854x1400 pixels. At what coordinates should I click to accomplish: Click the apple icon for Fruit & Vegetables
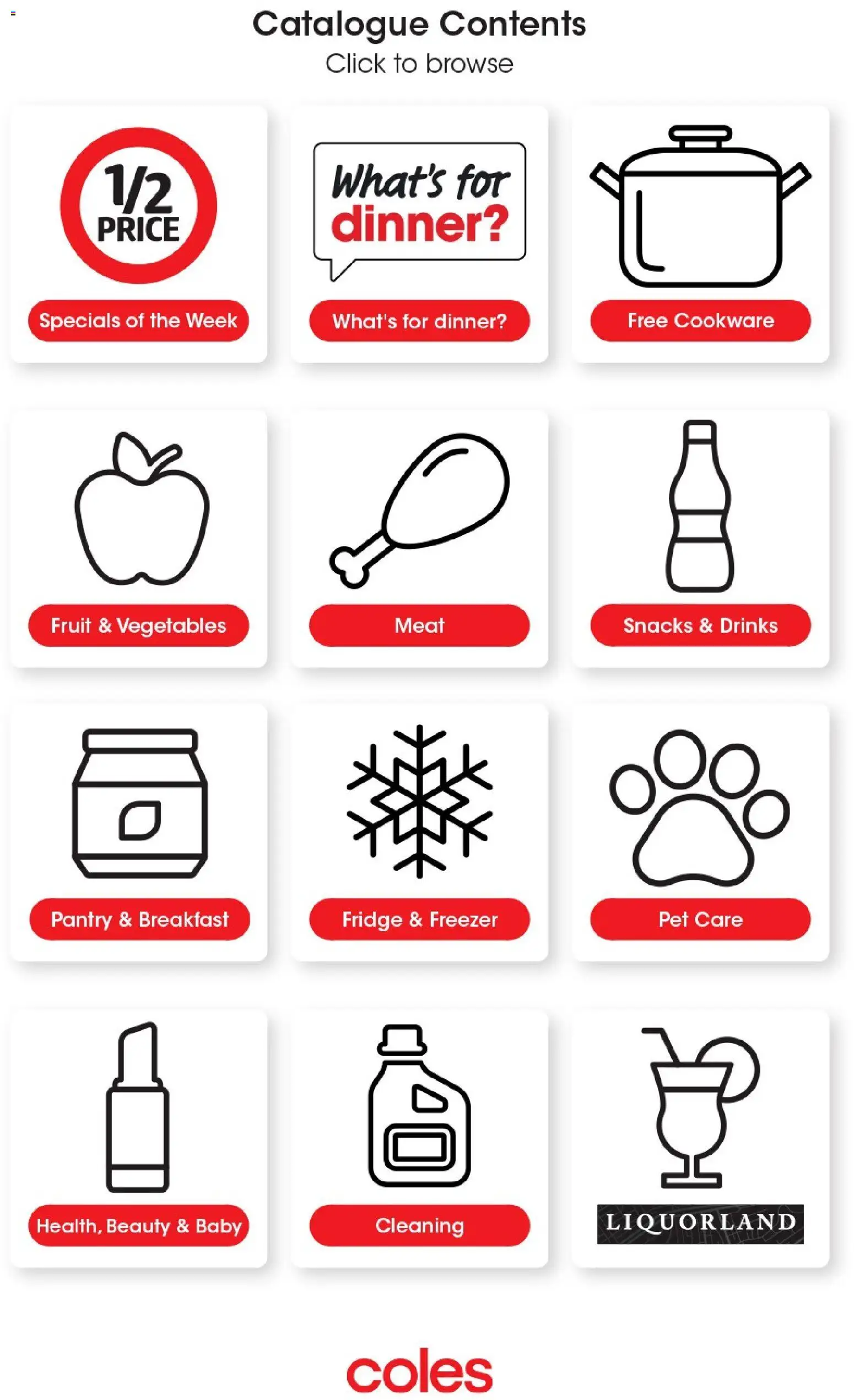point(138,514)
